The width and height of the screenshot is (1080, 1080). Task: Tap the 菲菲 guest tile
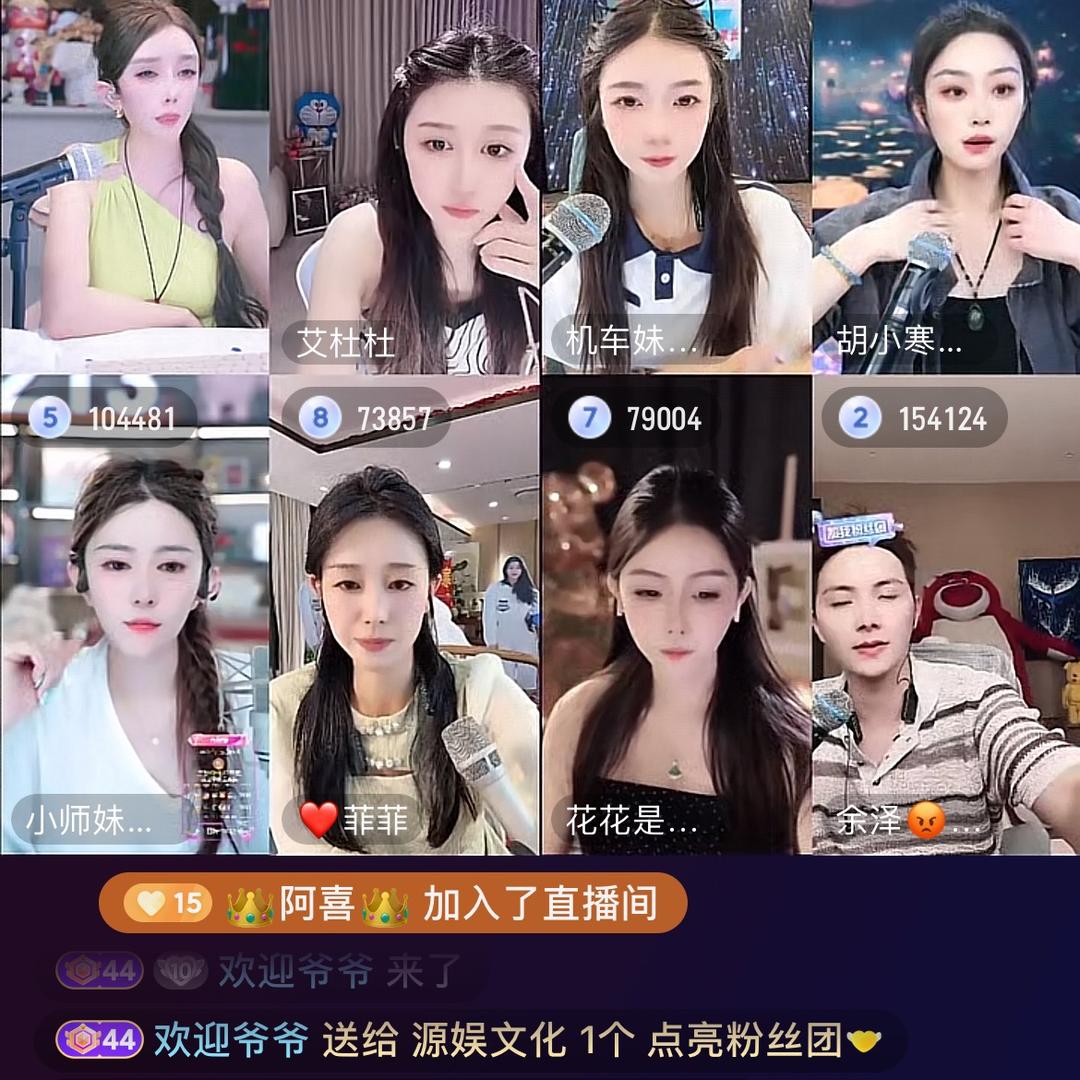405,620
